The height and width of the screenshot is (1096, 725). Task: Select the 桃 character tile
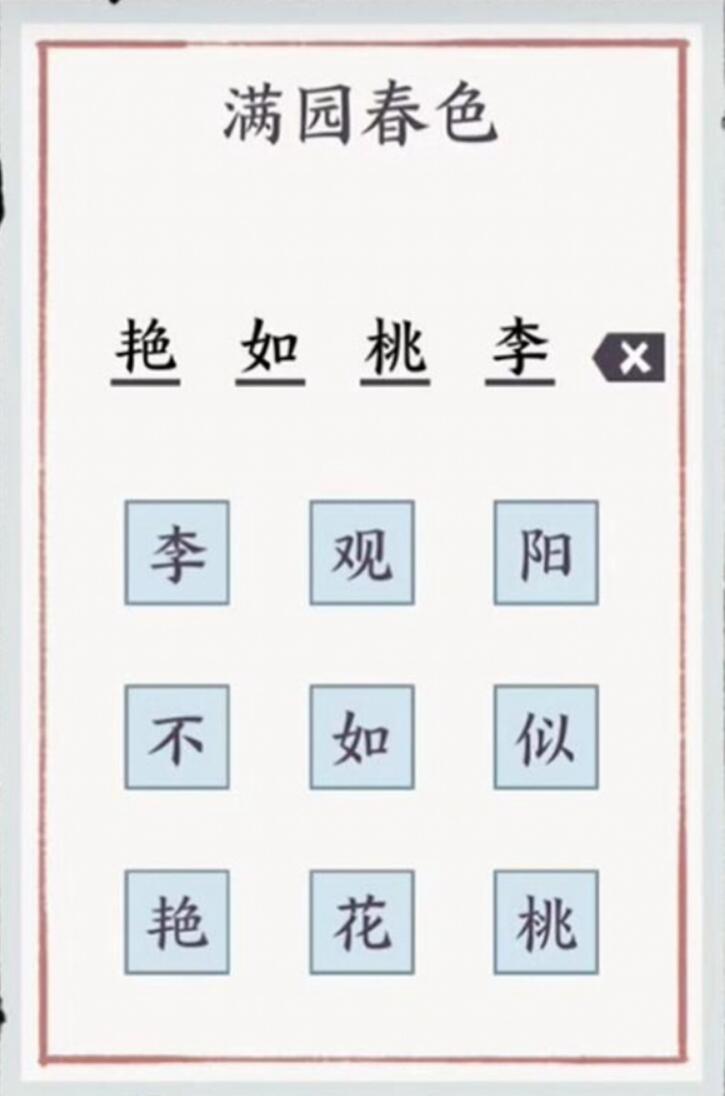point(545,922)
